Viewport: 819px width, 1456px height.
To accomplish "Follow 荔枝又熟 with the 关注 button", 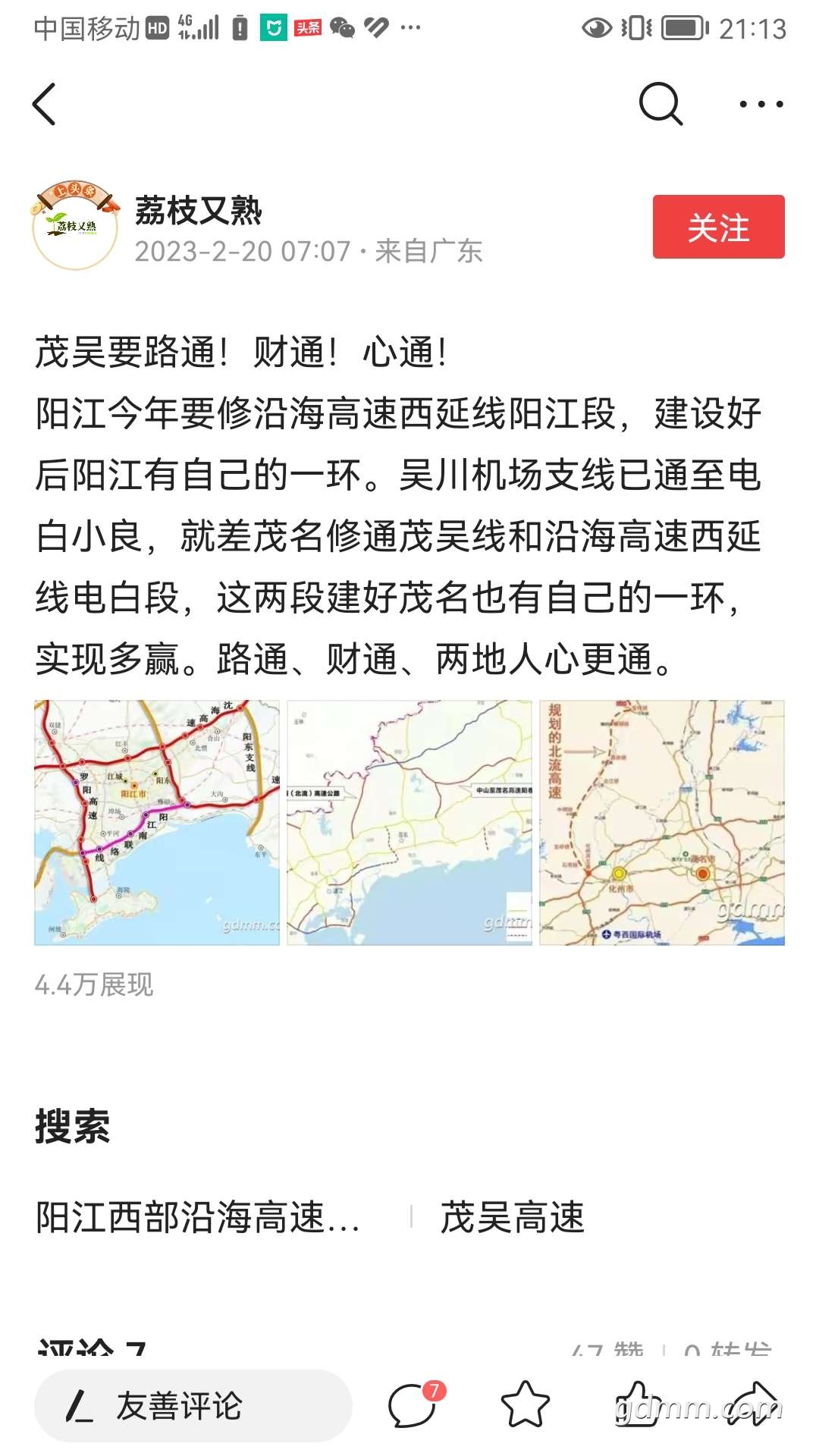I will (718, 227).
